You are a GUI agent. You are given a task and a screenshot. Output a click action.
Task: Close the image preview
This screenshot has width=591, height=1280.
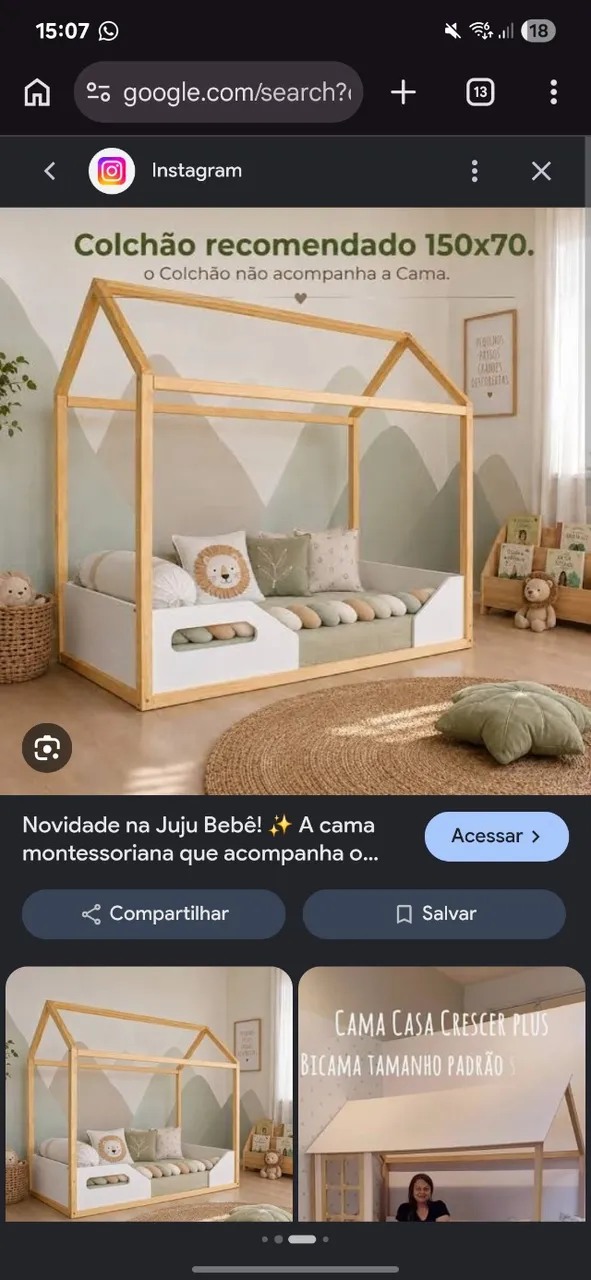(541, 171)
